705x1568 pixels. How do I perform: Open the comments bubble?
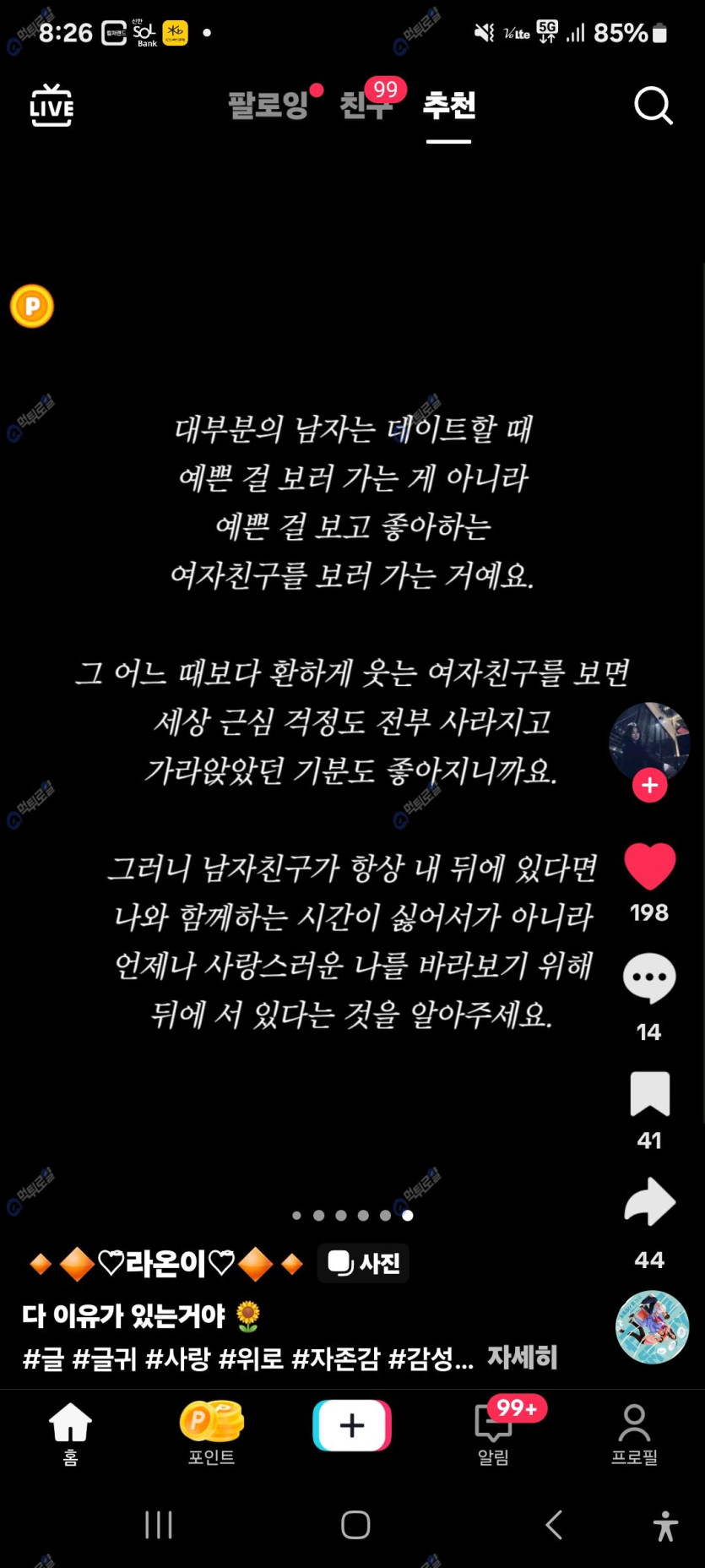coord(649,978)
